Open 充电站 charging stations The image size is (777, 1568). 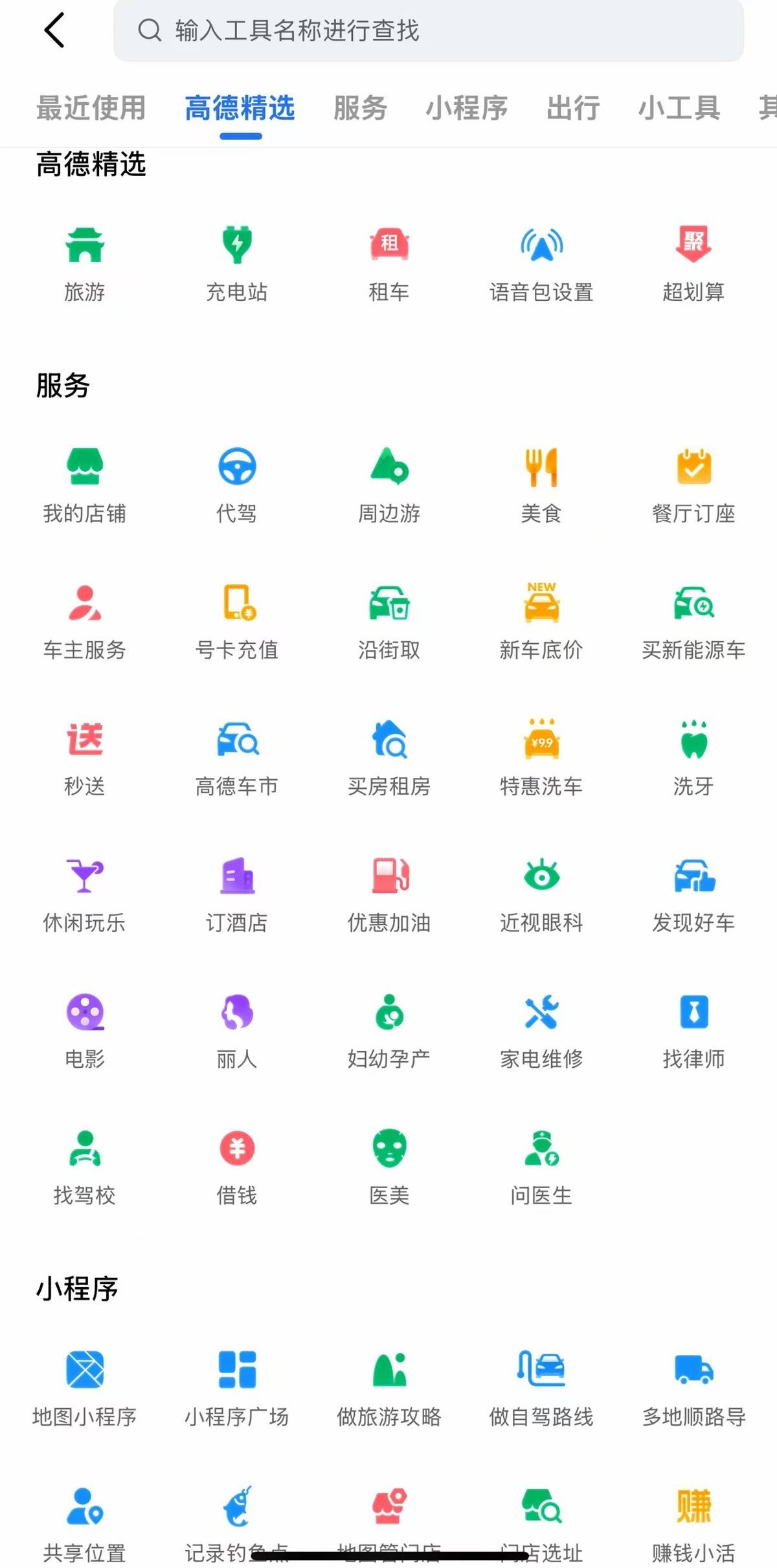[x=237, y=263]
